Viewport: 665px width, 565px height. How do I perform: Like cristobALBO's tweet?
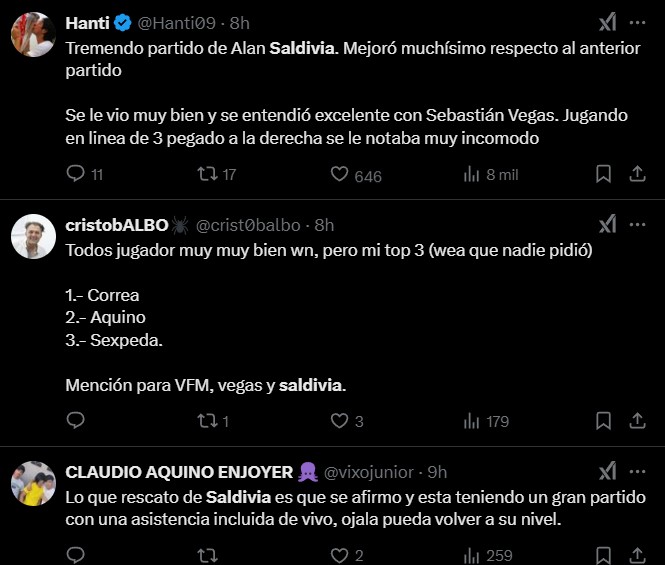click(x=340, y=421)
